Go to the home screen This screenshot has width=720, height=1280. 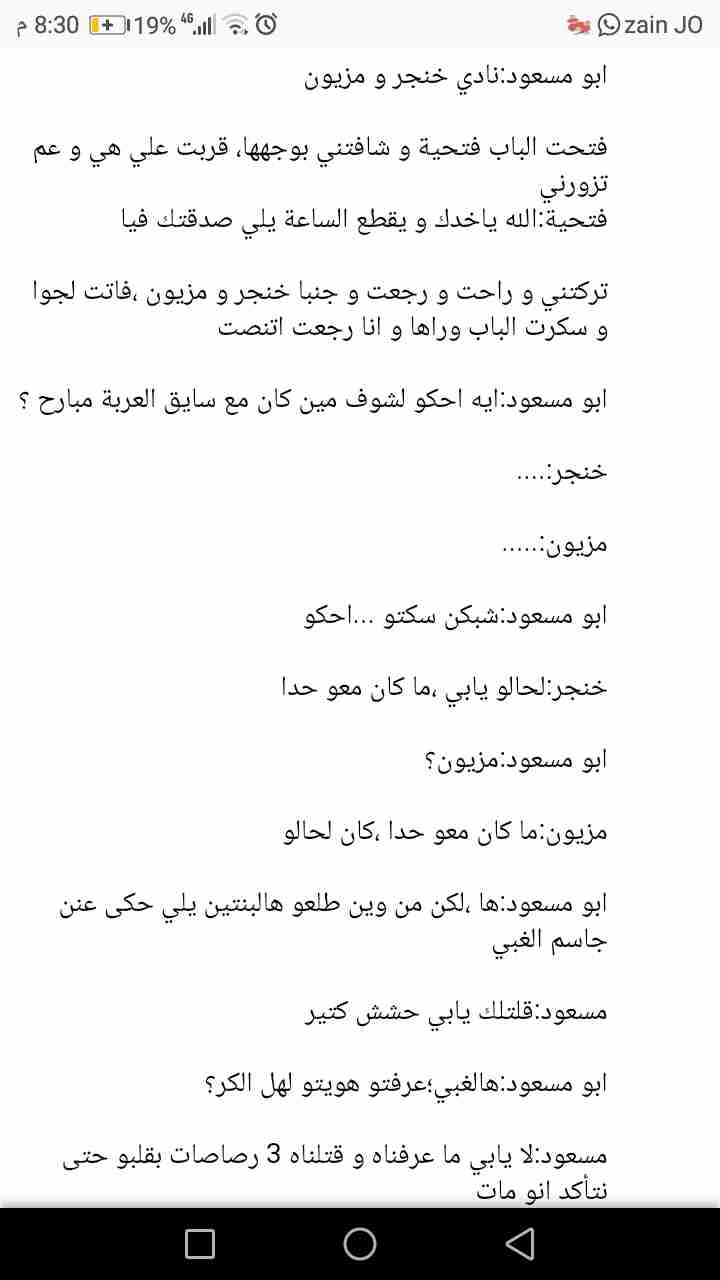tap(360, 1243)
